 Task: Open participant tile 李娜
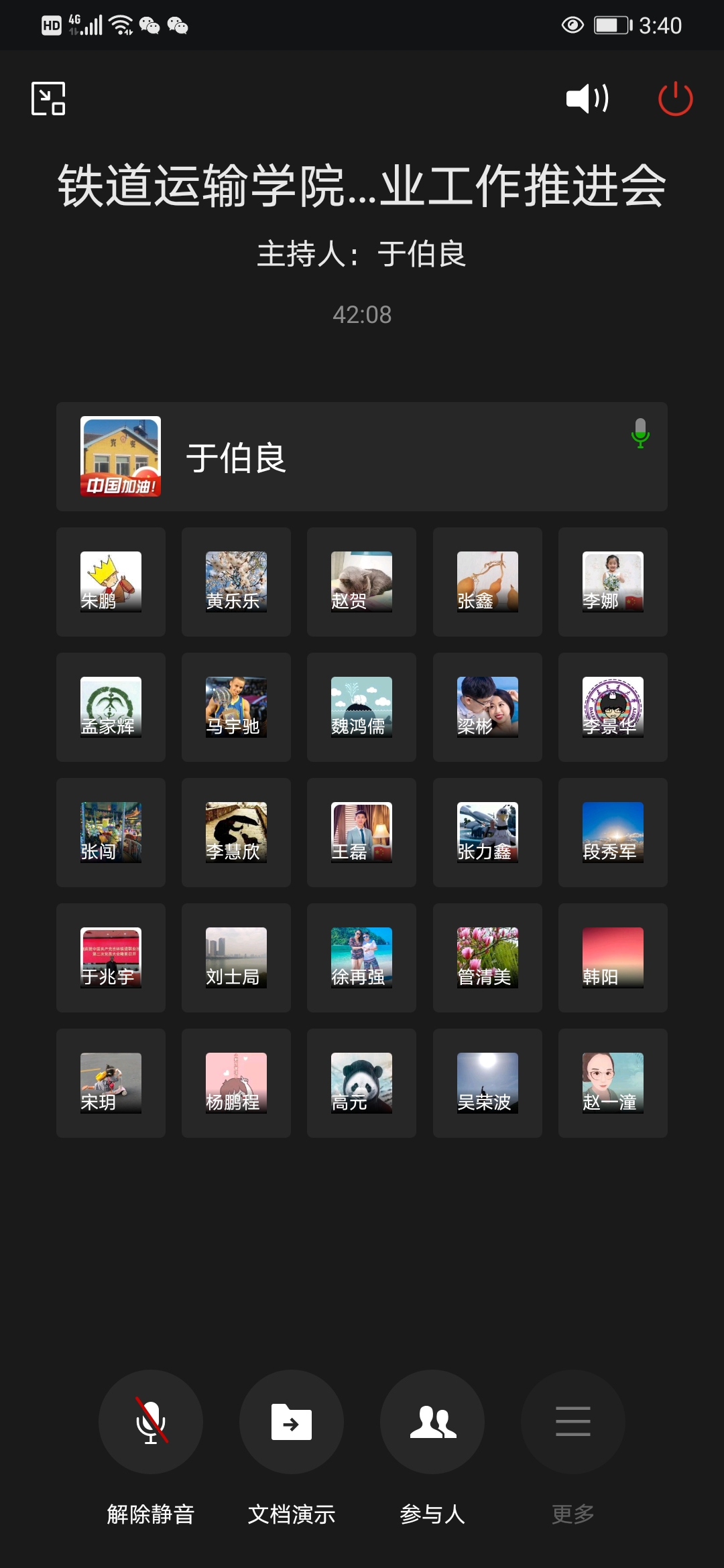613,582
